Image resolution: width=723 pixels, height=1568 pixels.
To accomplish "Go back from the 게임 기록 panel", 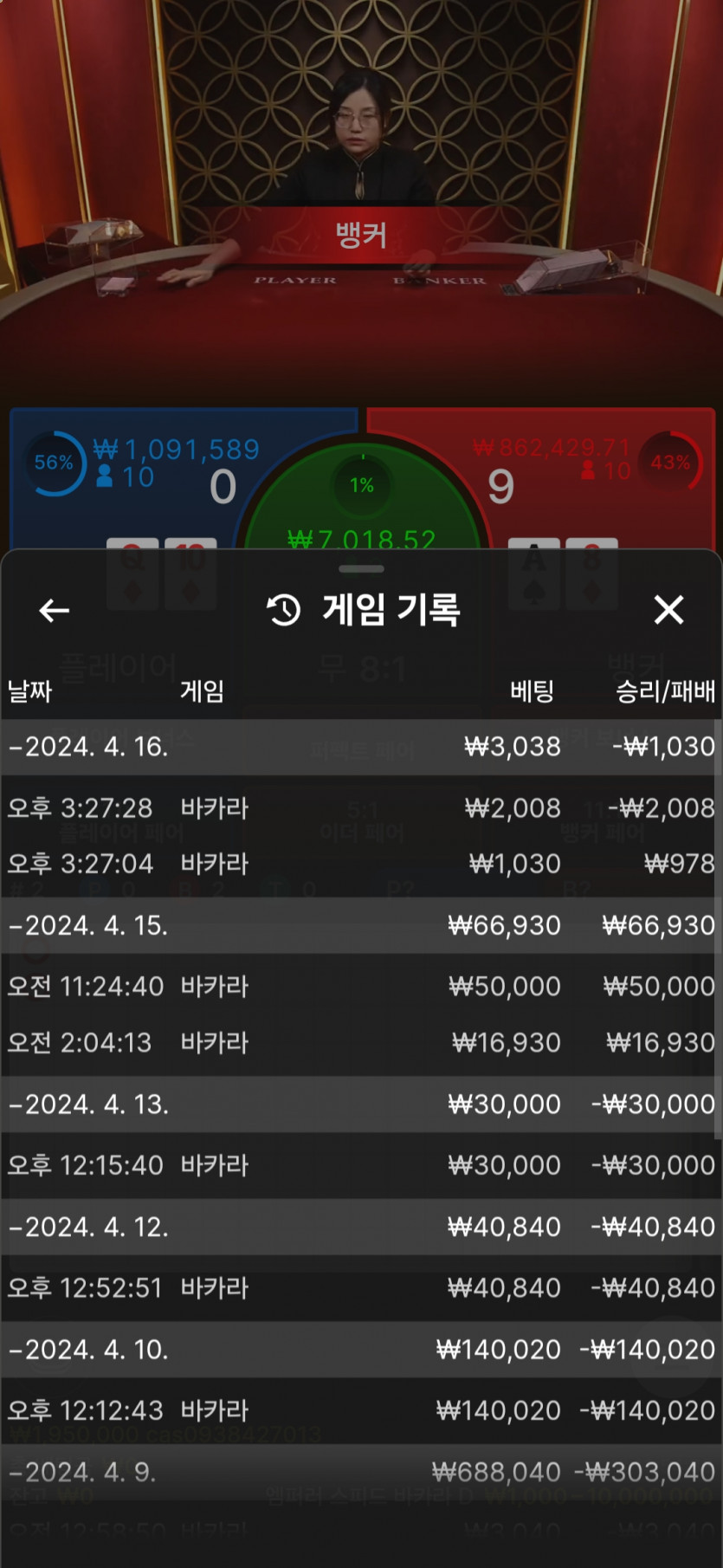I will pos(55,611).
